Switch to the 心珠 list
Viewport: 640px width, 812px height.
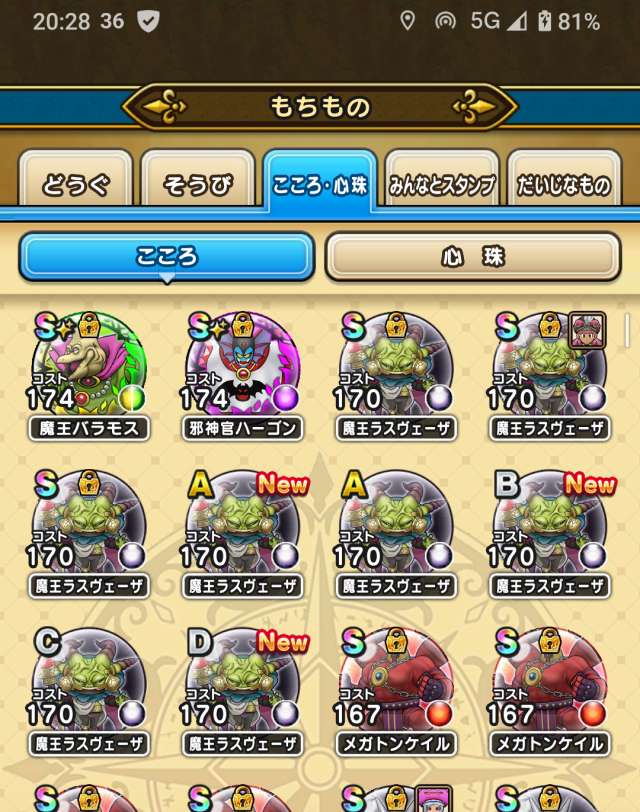pos(473,257)
